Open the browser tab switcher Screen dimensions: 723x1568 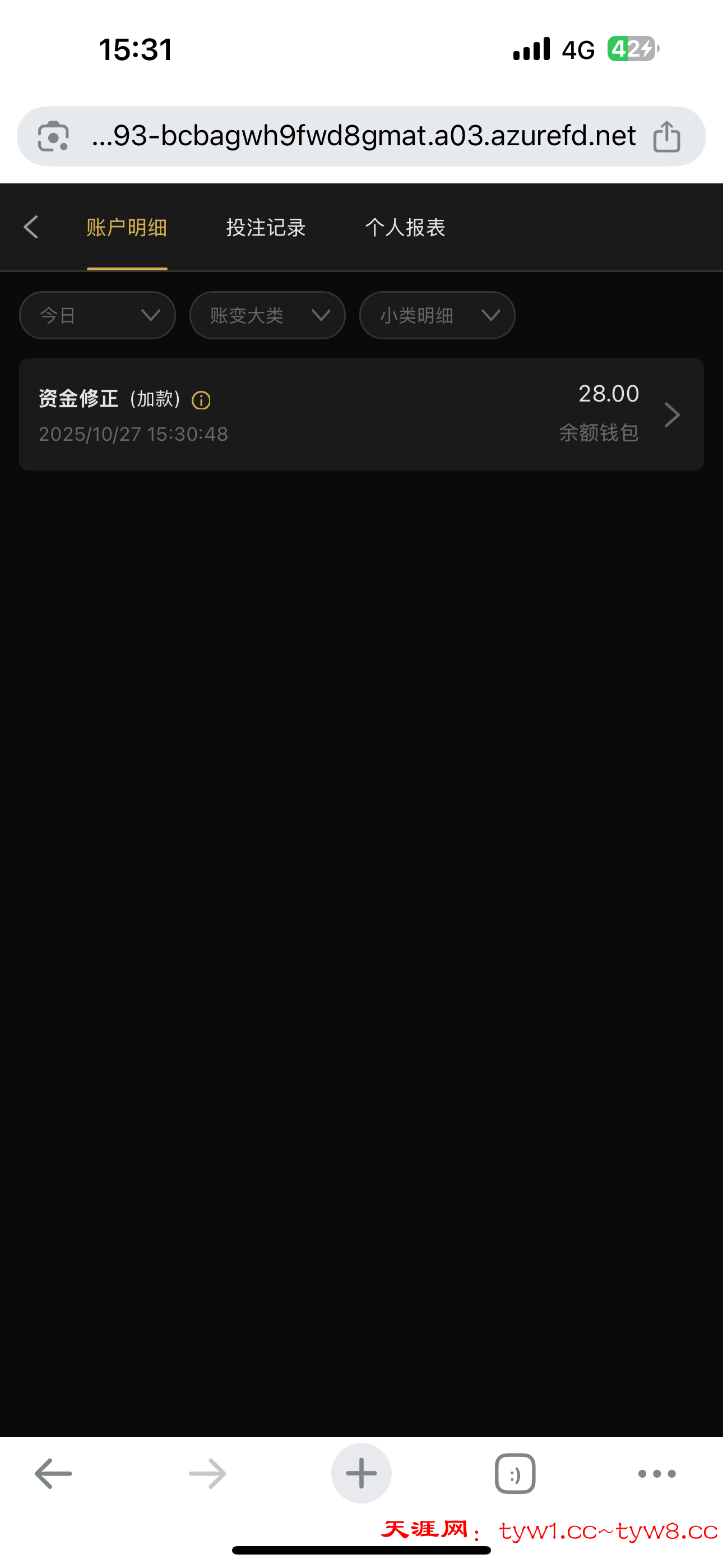coord(515,1474)
